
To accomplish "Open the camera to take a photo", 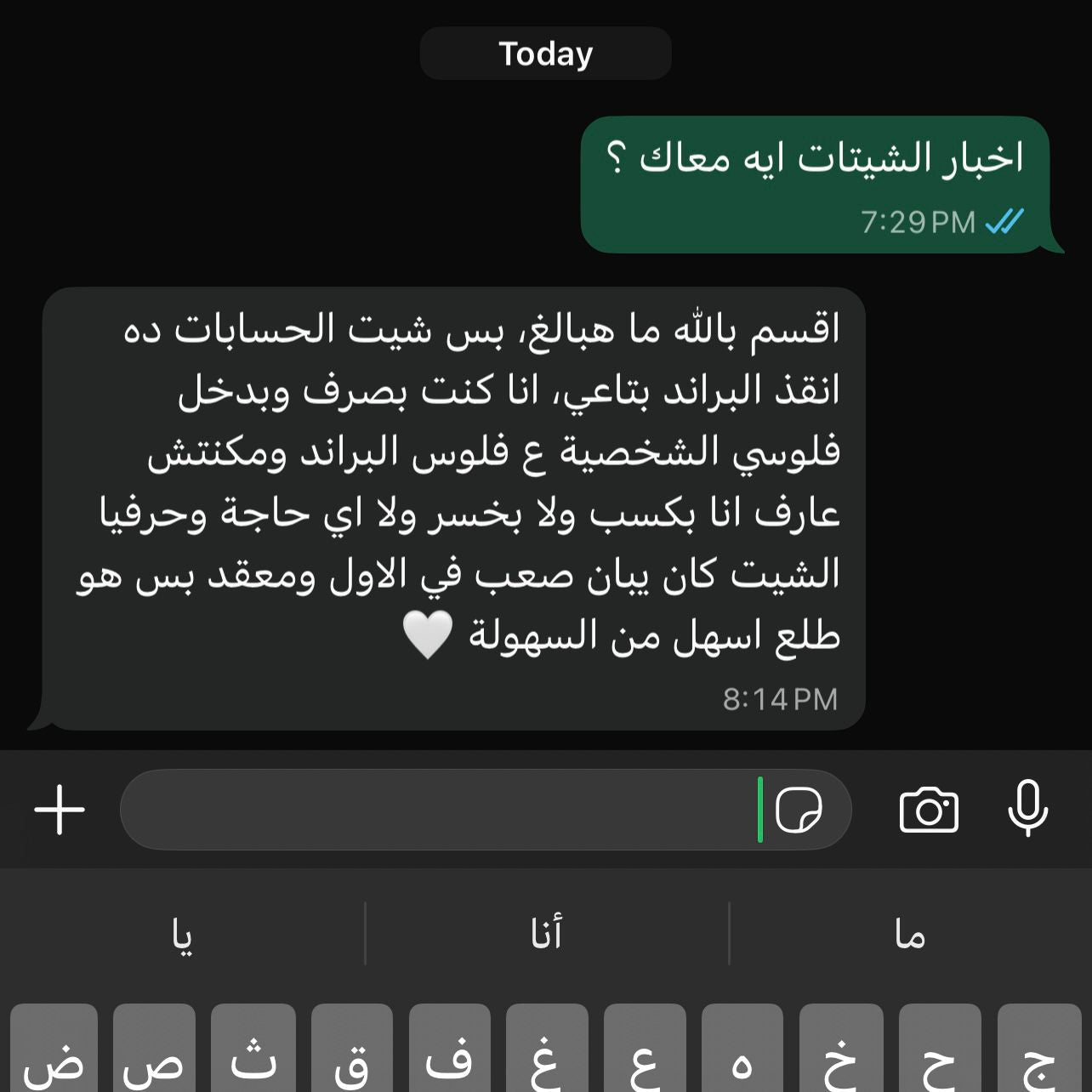I will 929,810.
